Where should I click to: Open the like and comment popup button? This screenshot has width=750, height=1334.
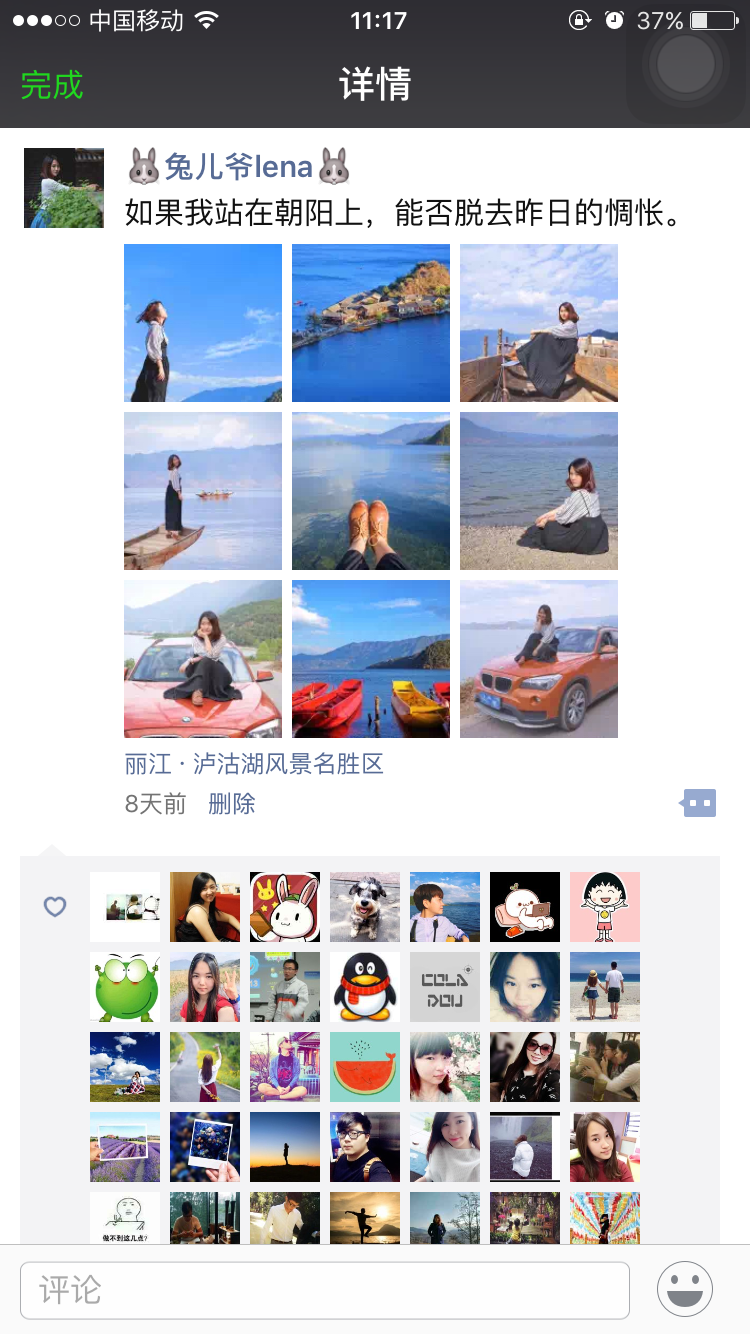point(699,802)
